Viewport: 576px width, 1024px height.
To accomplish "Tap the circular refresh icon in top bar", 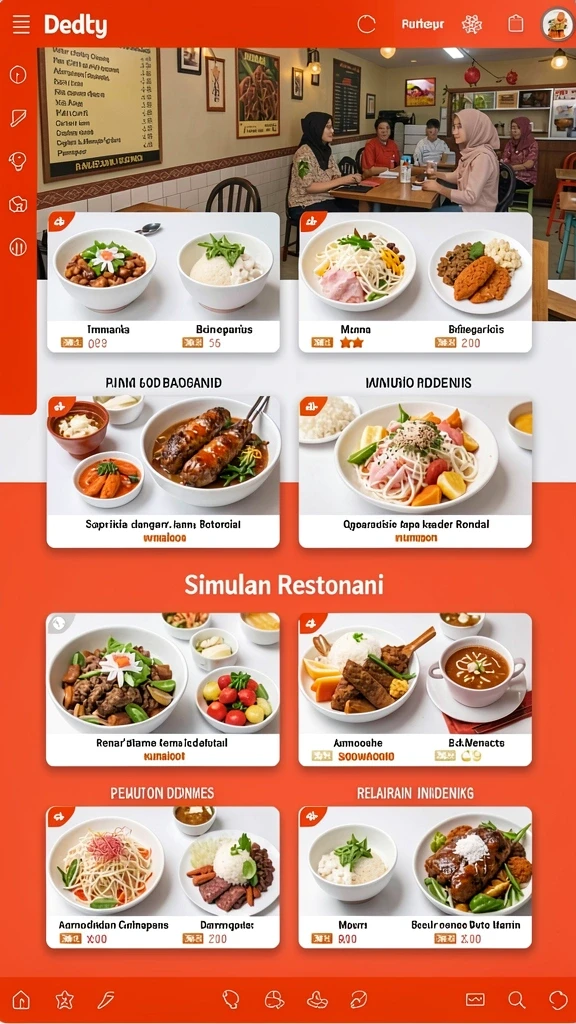I will pos(366,24).
